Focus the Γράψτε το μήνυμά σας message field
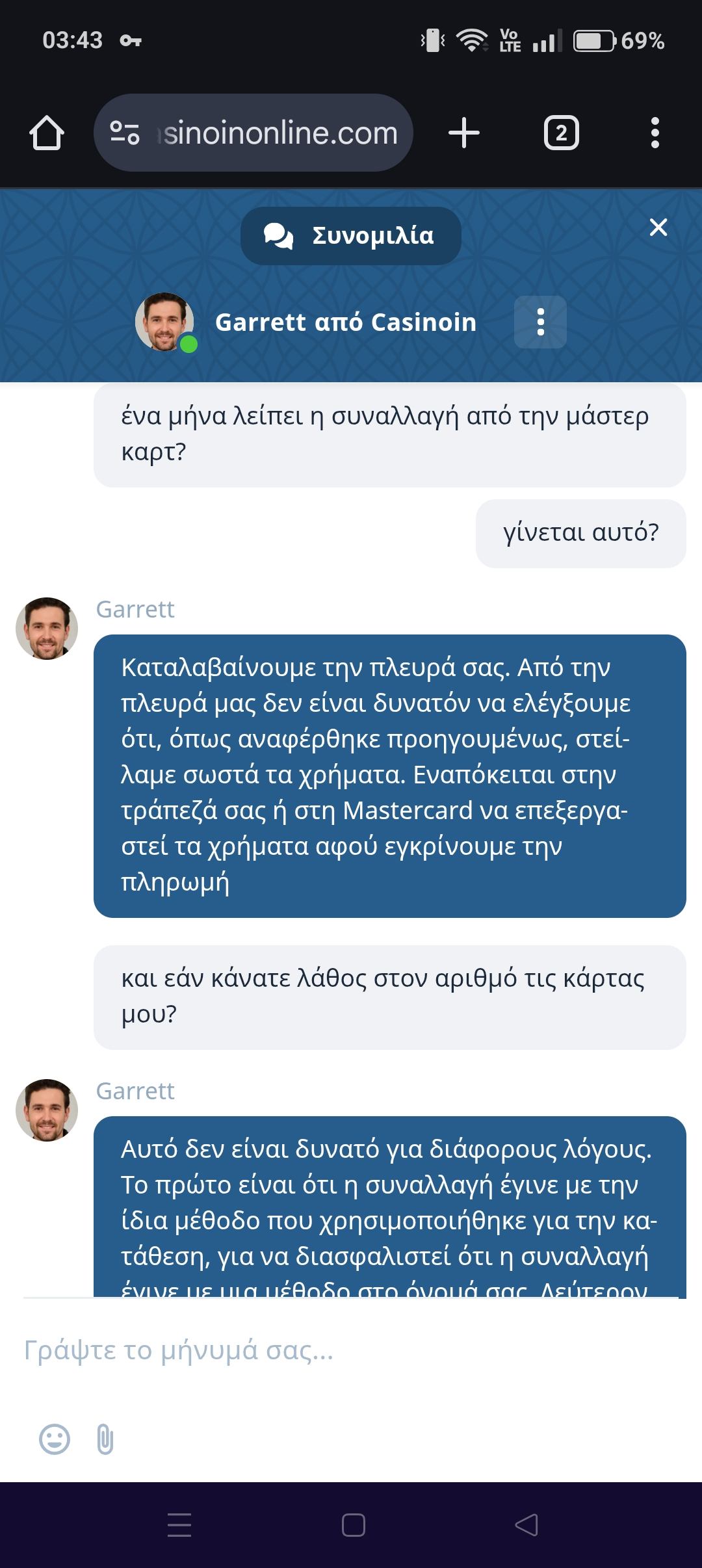 click(x=351, y=1350)
